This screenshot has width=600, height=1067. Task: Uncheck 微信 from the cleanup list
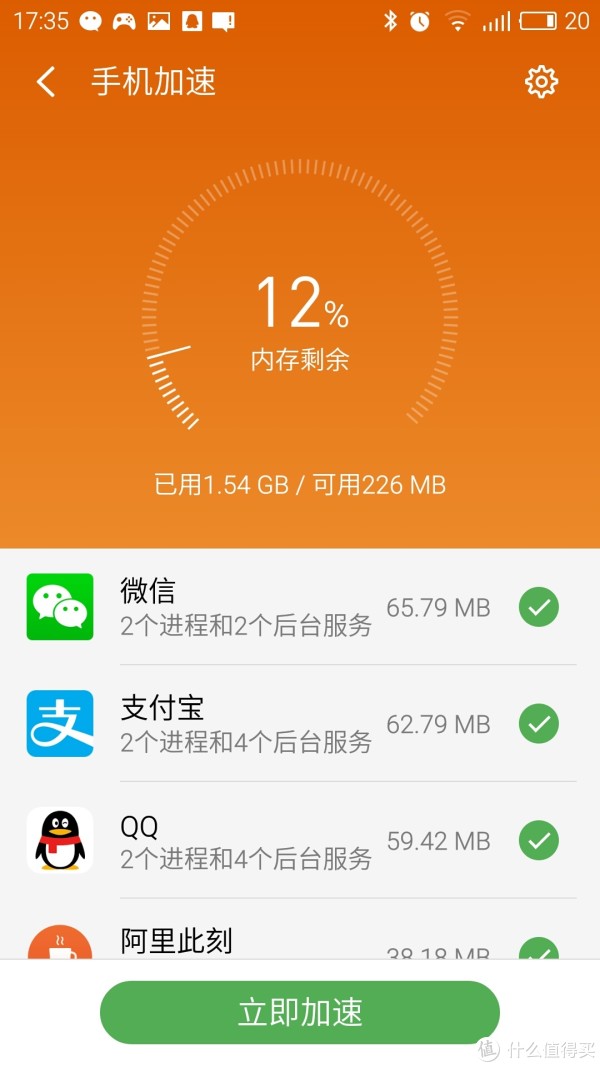tap(539, 607)
